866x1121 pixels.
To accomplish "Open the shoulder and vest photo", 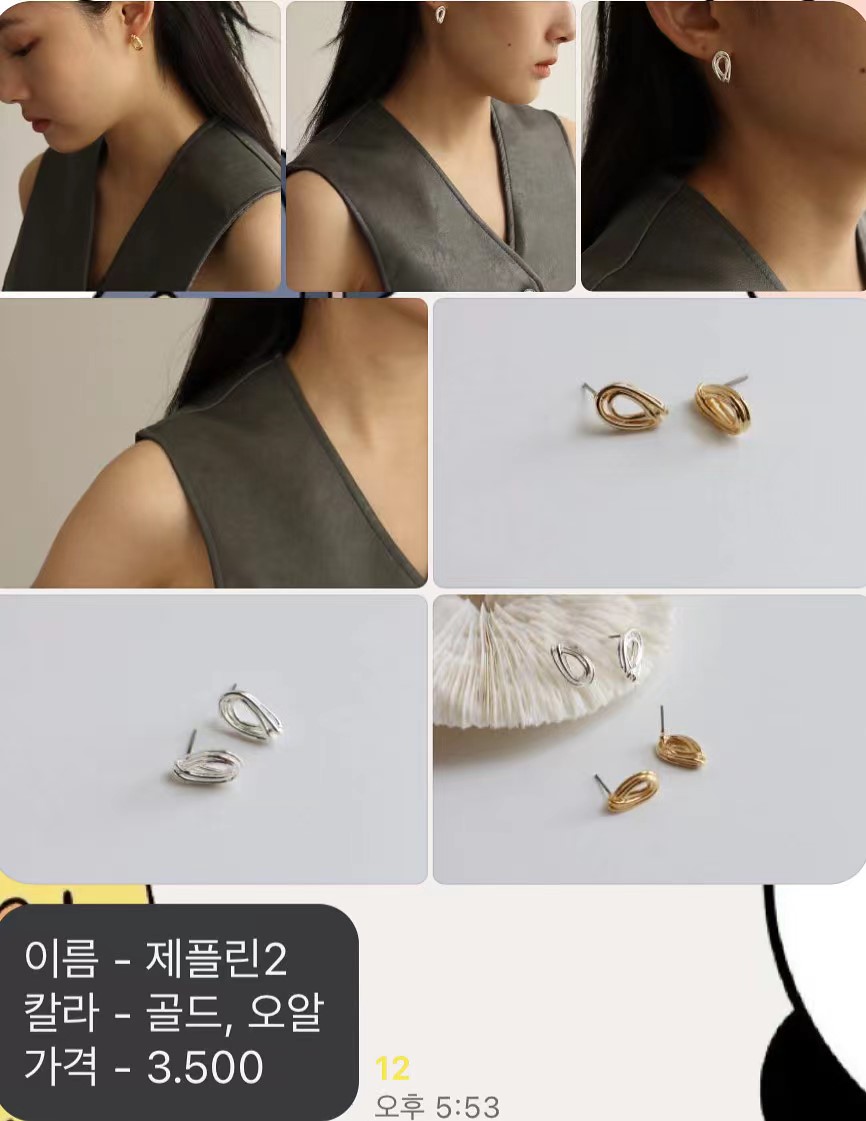I will coord(213,442).
